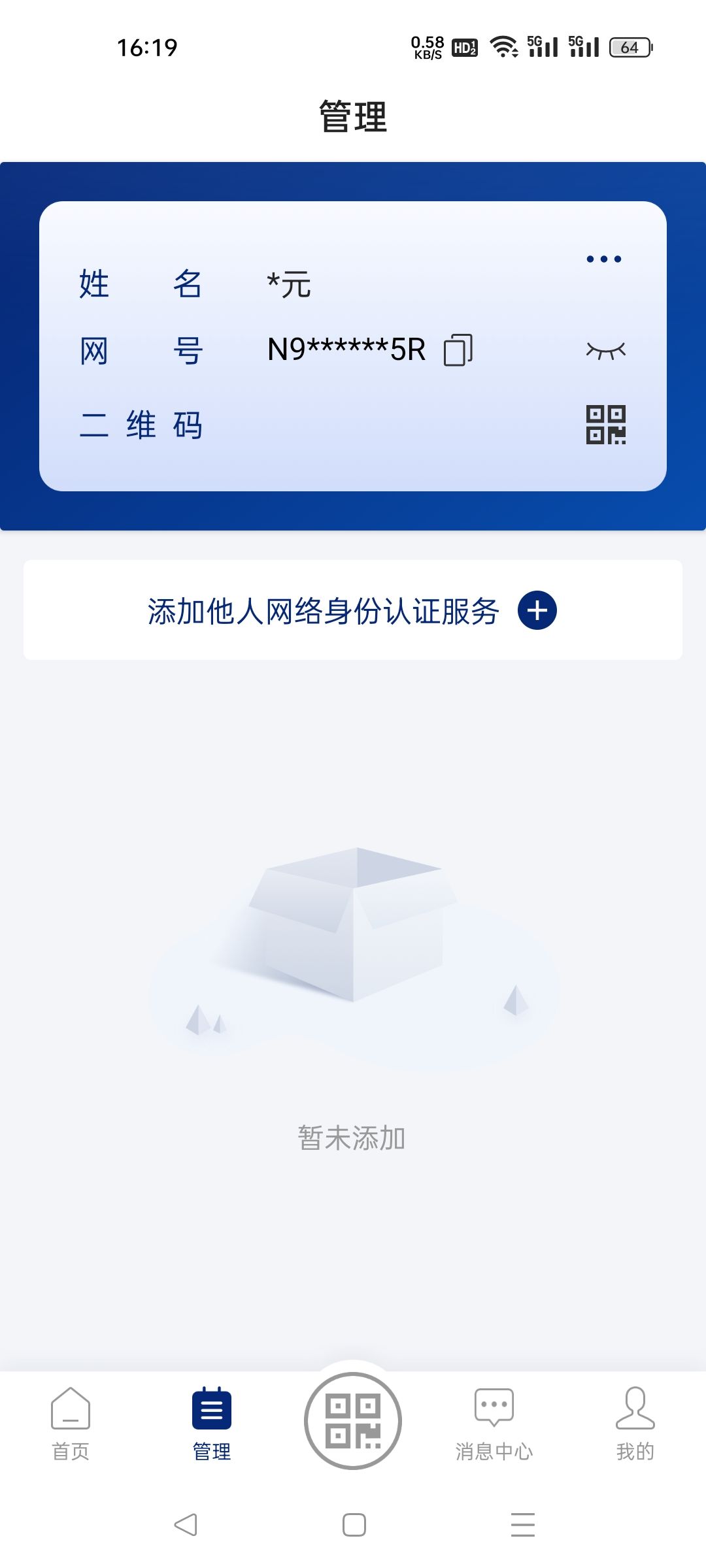Switch to the 首页 tab
The height and width of the screenshot is (1568, 706).
pos(71,1424)
